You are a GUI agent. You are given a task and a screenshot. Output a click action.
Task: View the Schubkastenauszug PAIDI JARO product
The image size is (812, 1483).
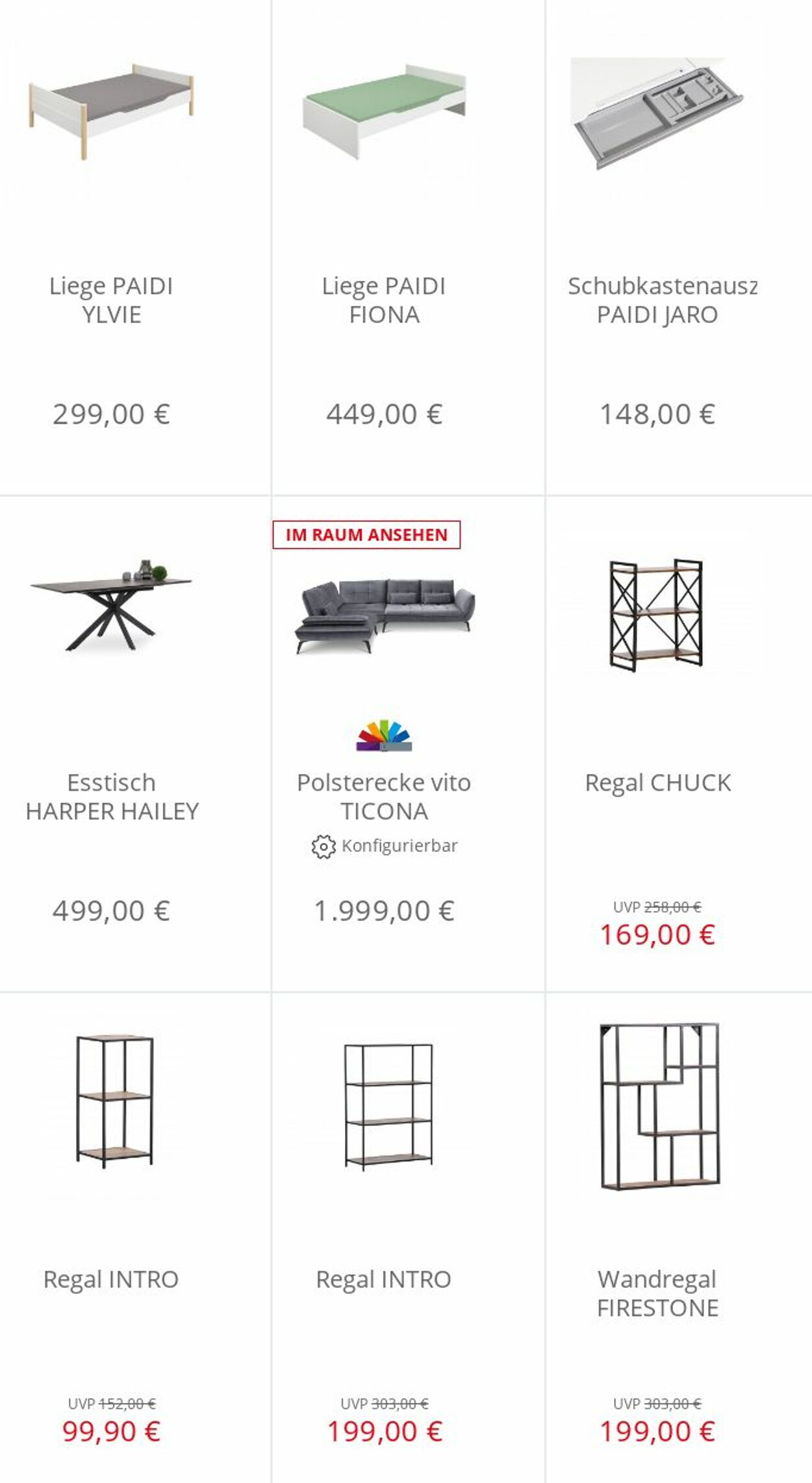click(679, 247)
